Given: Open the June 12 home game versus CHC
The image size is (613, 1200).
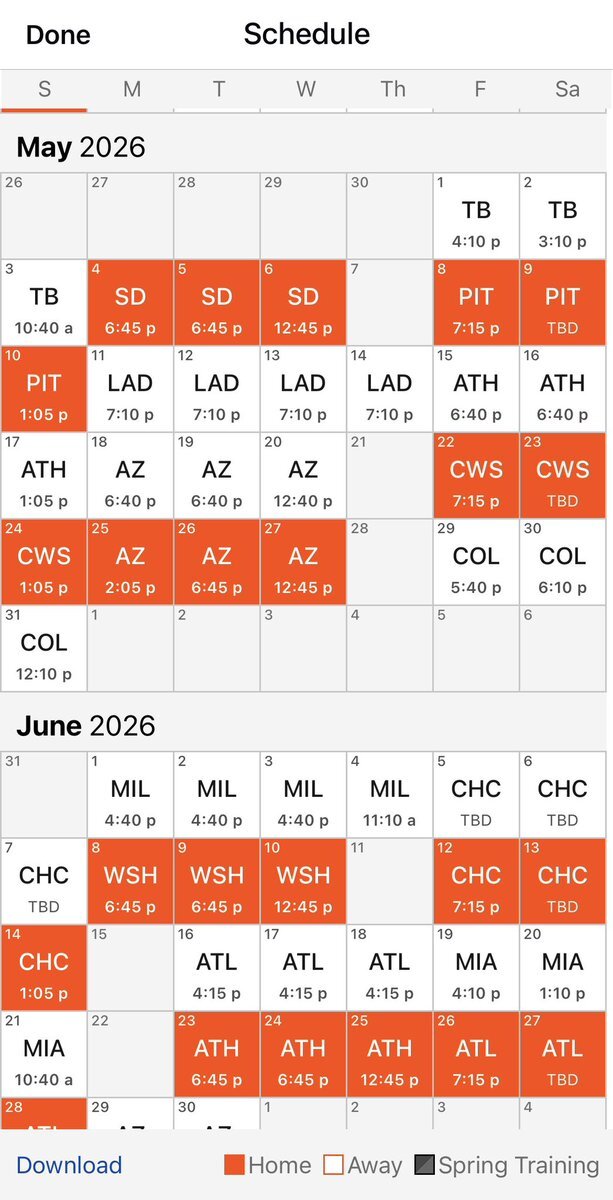Looking at the screenshot, I should tap(476, 882).
